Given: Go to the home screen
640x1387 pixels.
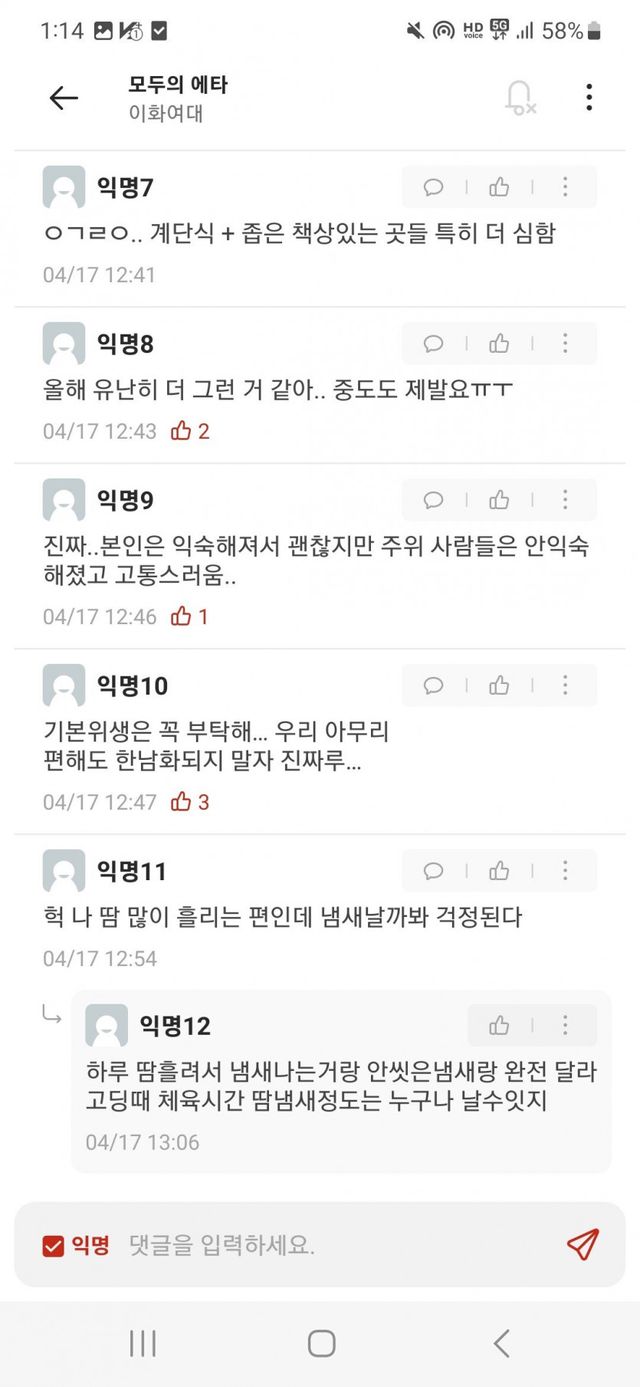Looking at the screenshot, I should (321, 1343).
